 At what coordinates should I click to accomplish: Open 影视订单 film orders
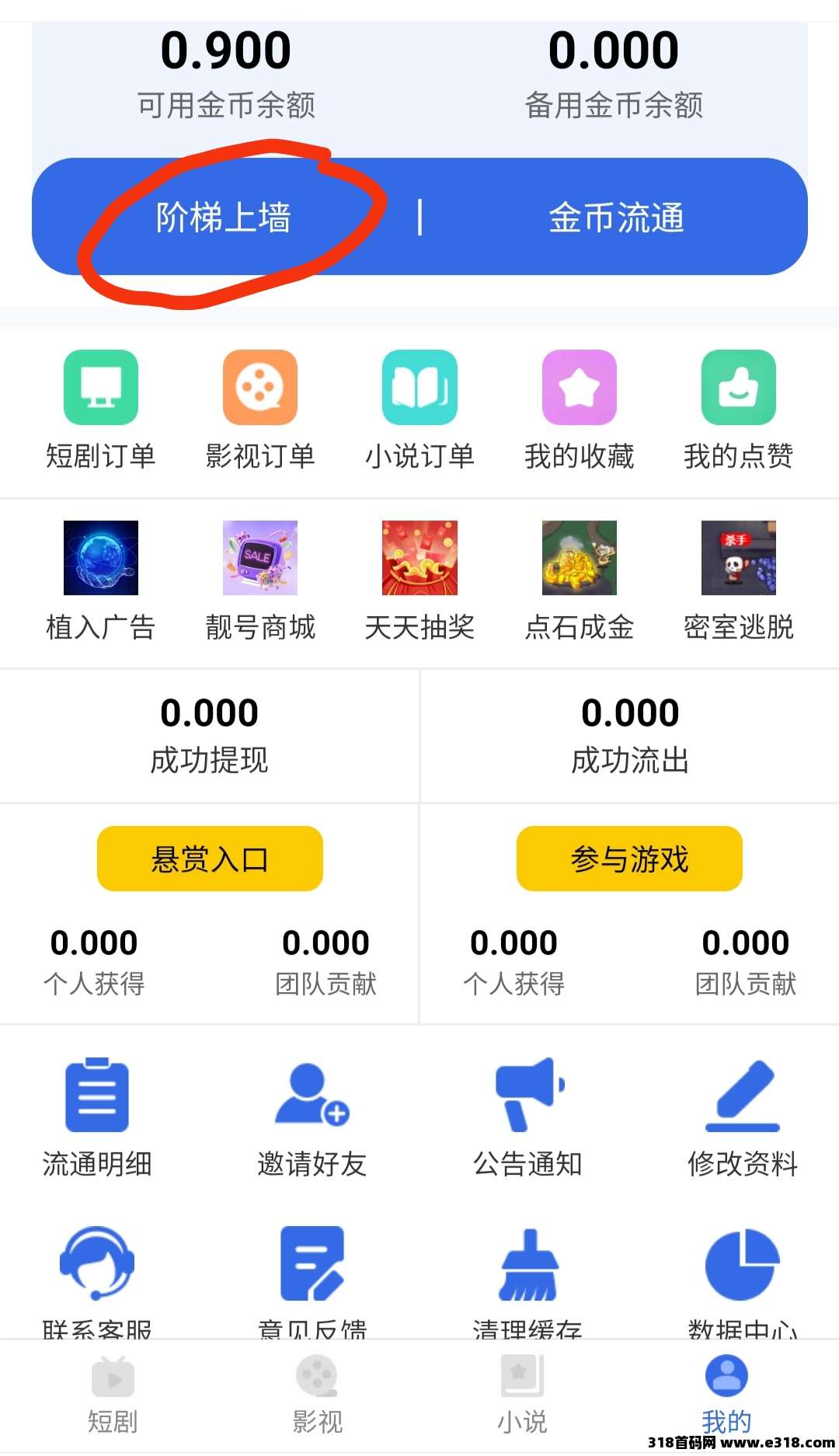click(x=259, y=412)
